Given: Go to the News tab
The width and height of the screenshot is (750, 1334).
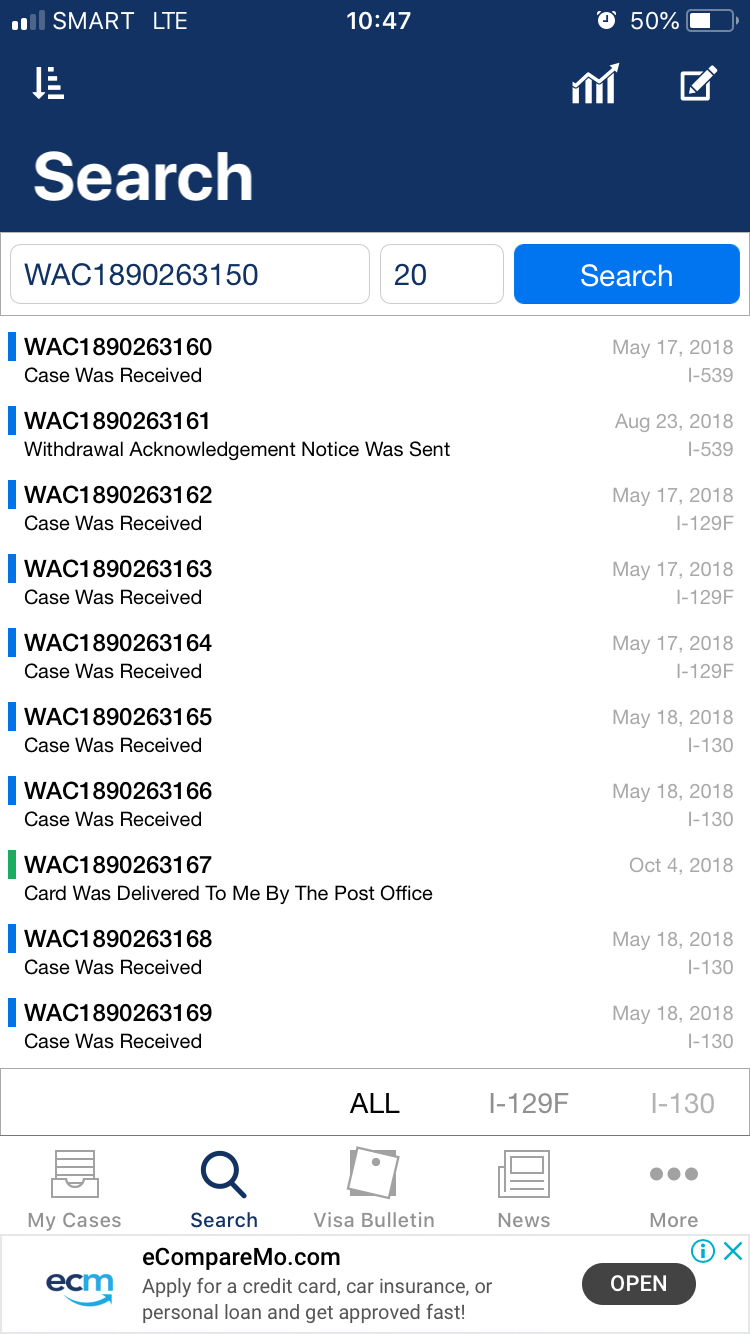Looking at the screenshot, I should click(x=524, y=1189).
